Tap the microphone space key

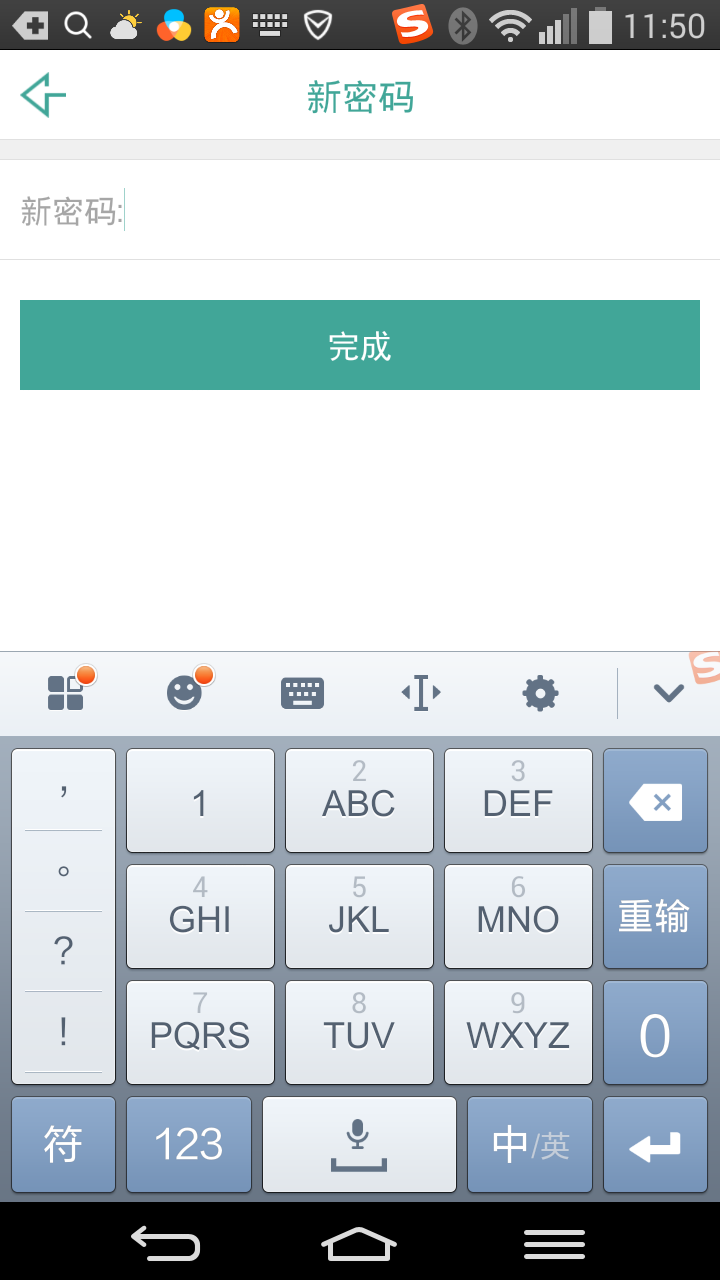359,1145
